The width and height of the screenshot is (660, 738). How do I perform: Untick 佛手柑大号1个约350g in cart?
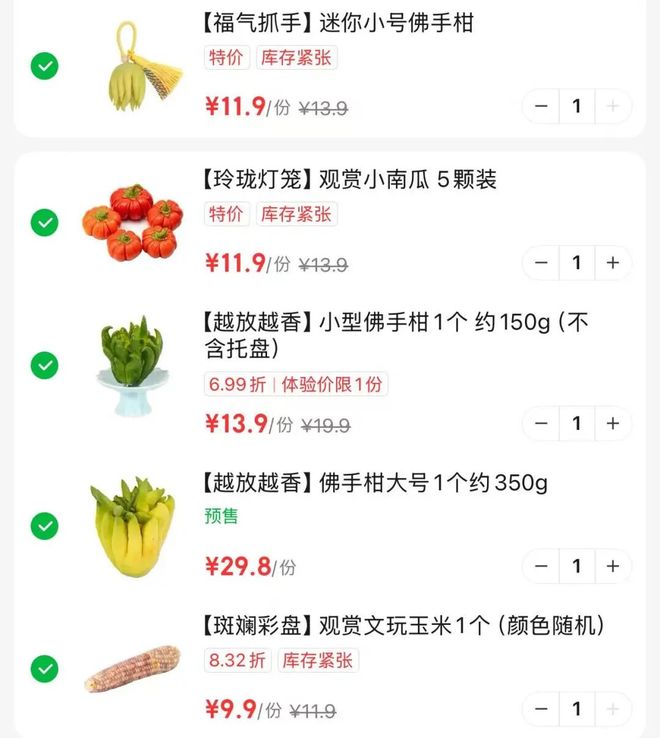coord(44,525)
